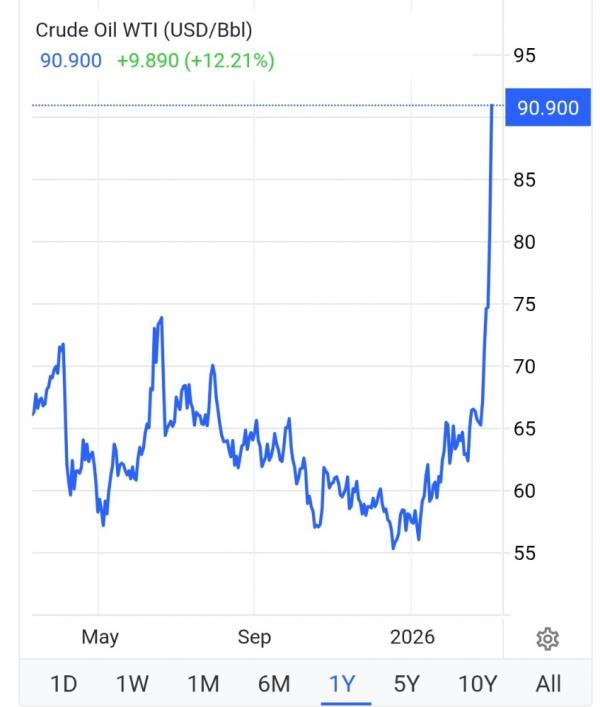The width and height of the screenshot is (600, 707).
Task: Switch chart range to 1D
Action: pos(63,684)
